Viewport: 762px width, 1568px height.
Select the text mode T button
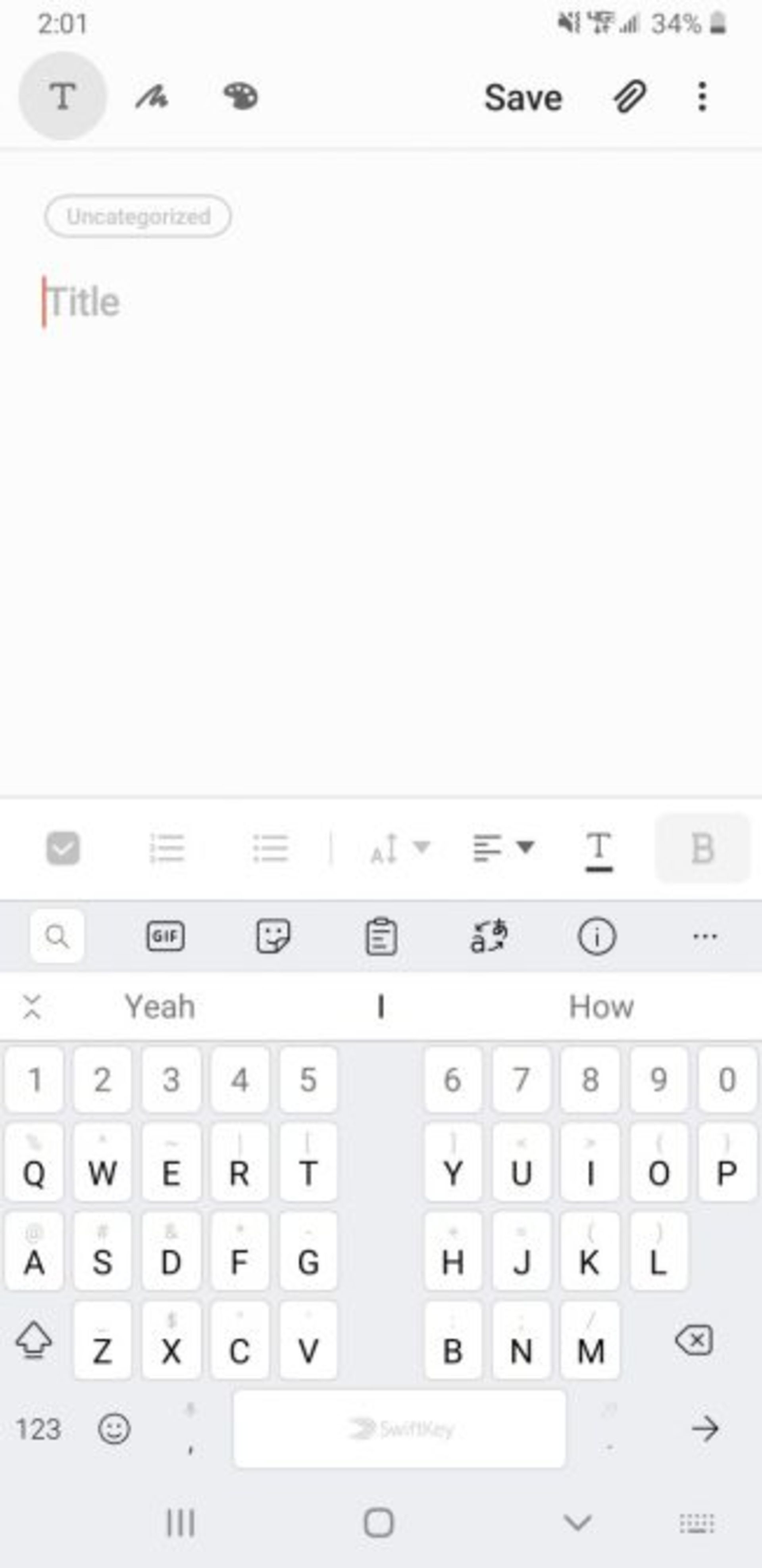(x=63, y=96)
